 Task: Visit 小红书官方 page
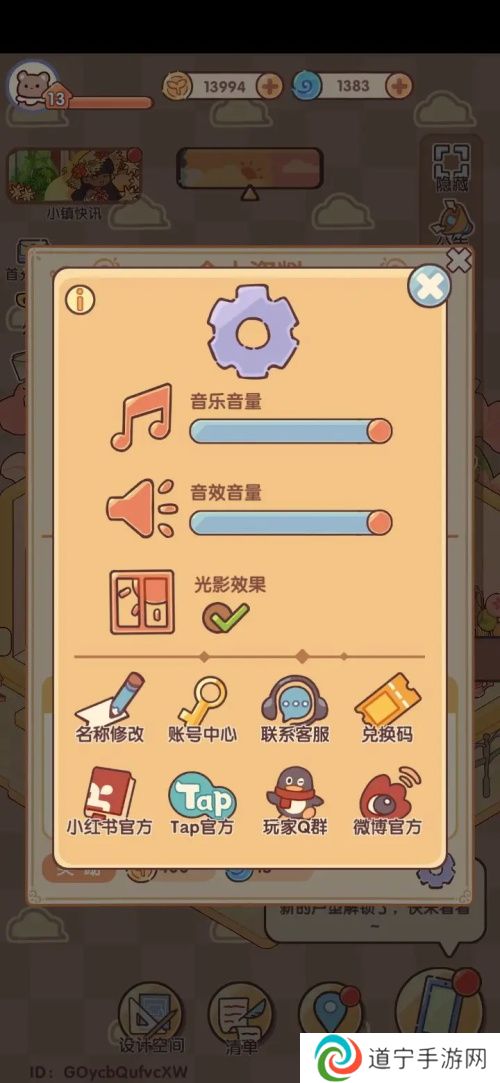pos(109,801)
